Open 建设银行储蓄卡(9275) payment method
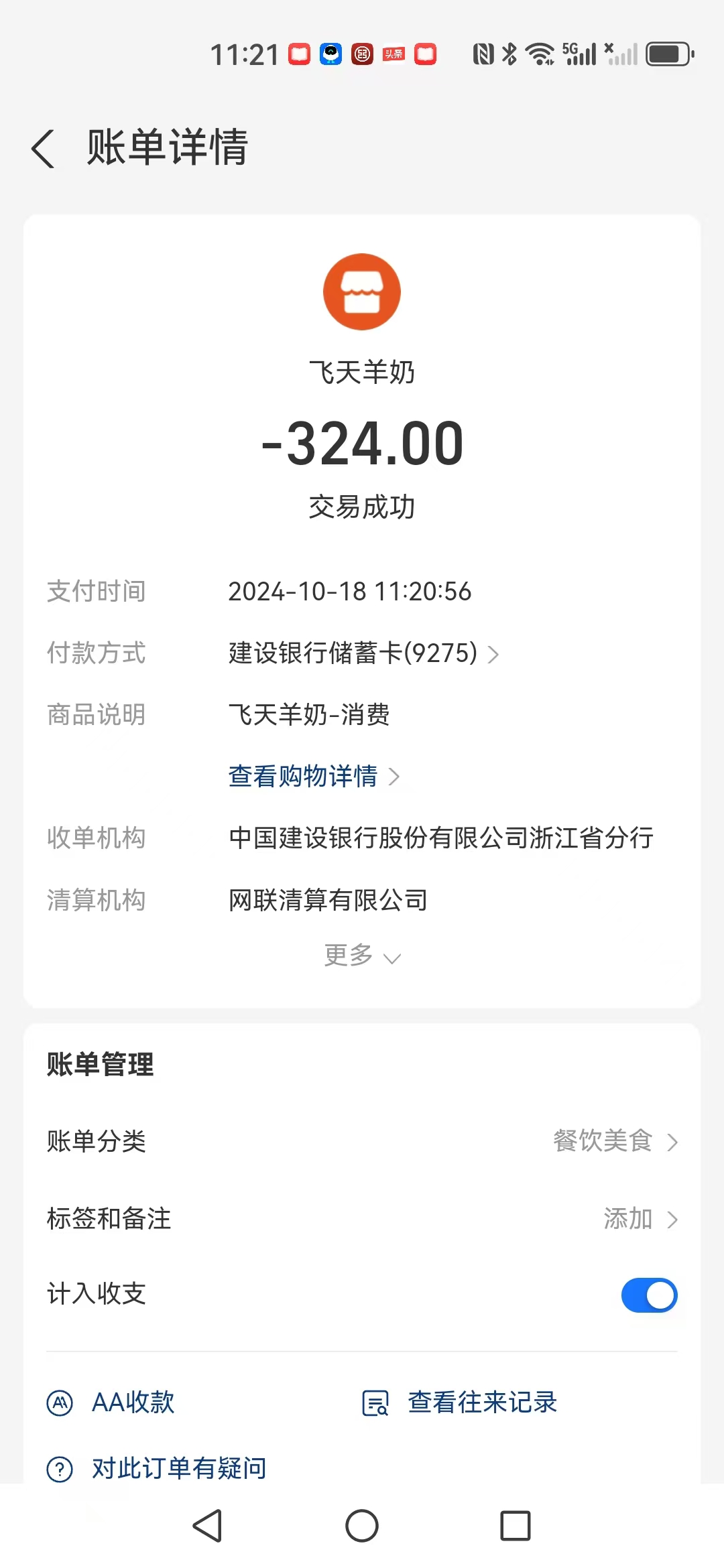 [x=363, y=653]
